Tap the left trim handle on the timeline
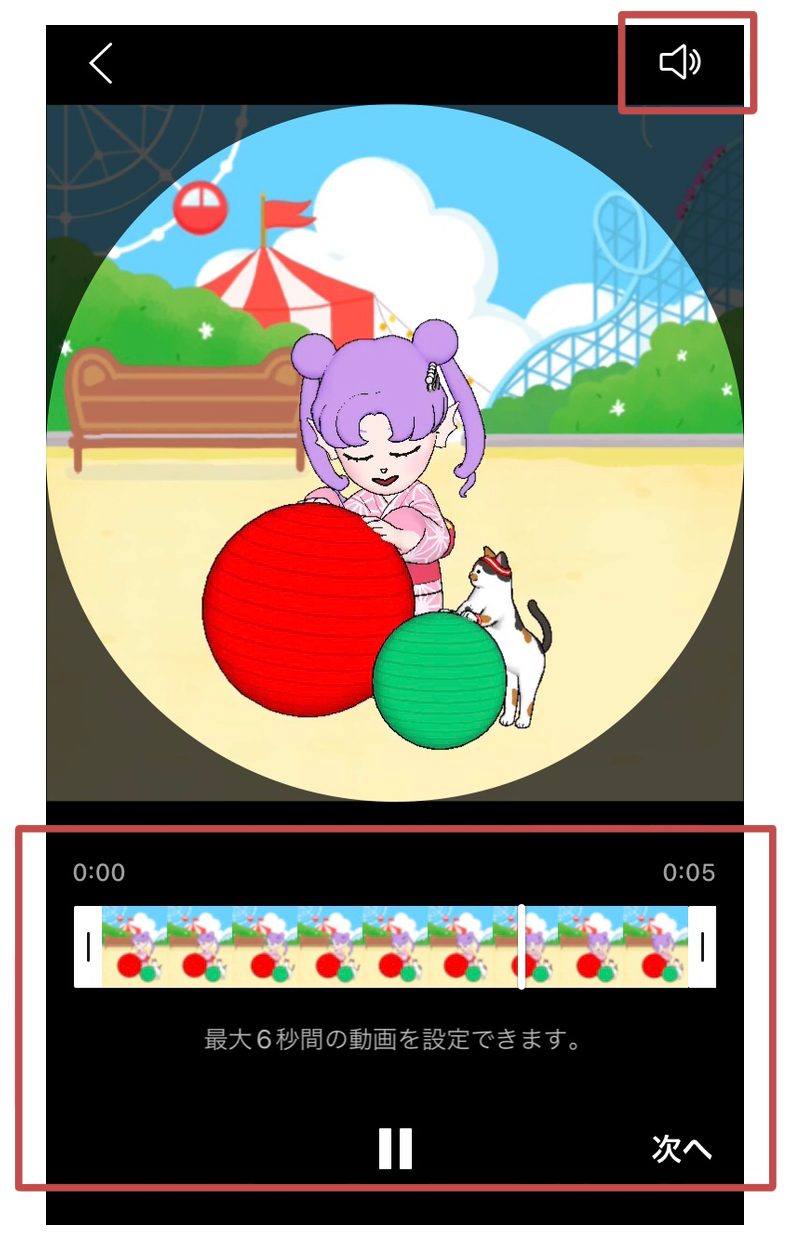790x1250 pixels. pos(88,946)
